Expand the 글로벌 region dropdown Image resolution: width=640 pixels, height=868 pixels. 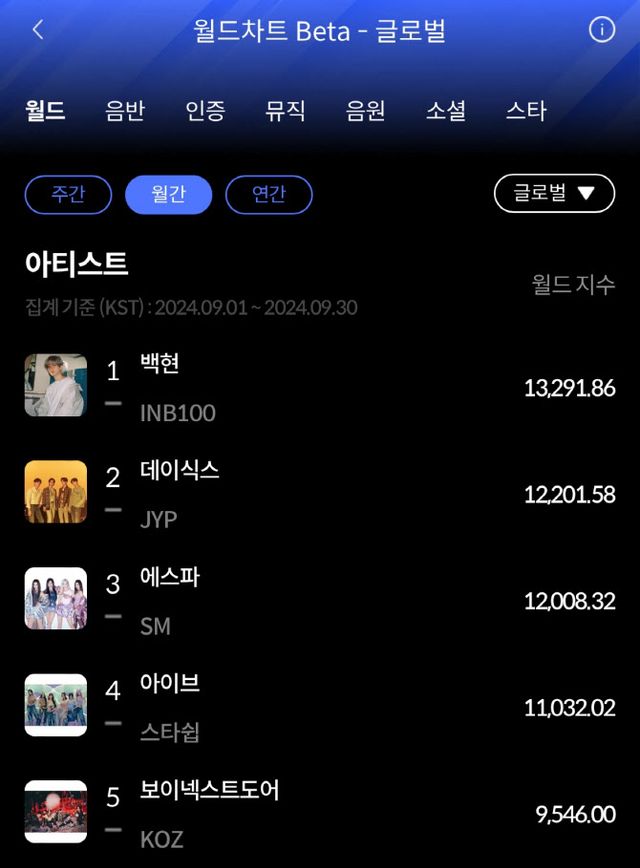coord(554,193)
